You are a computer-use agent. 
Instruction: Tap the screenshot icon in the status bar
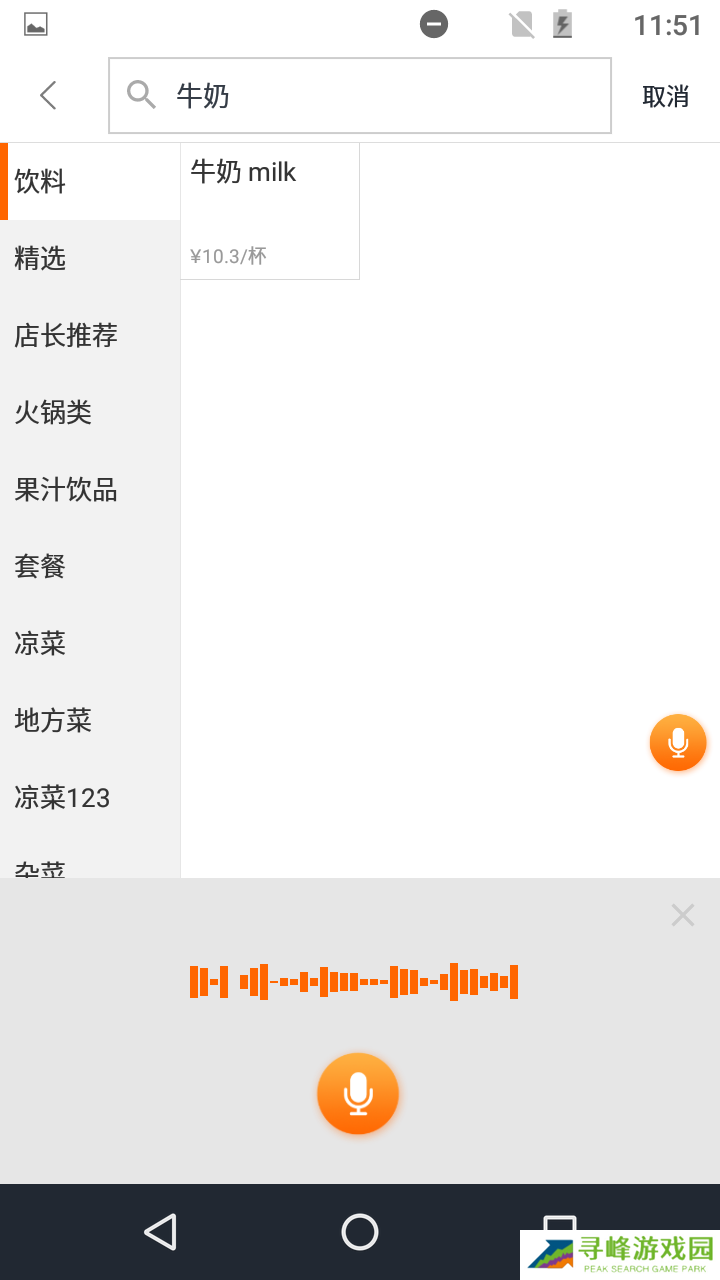tap(35, 24)
